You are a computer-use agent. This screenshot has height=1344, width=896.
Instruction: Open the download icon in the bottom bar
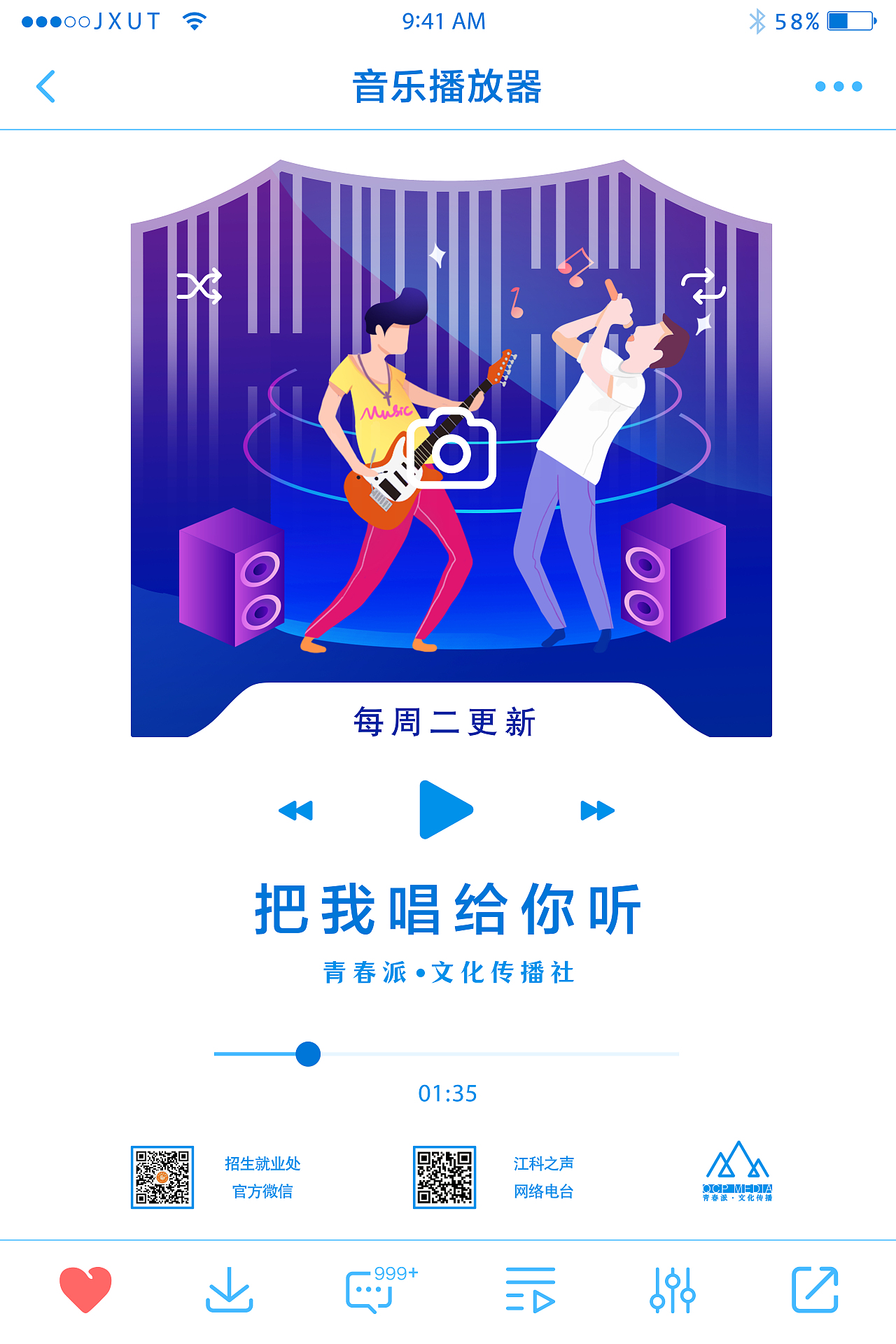pos(231,1291)
